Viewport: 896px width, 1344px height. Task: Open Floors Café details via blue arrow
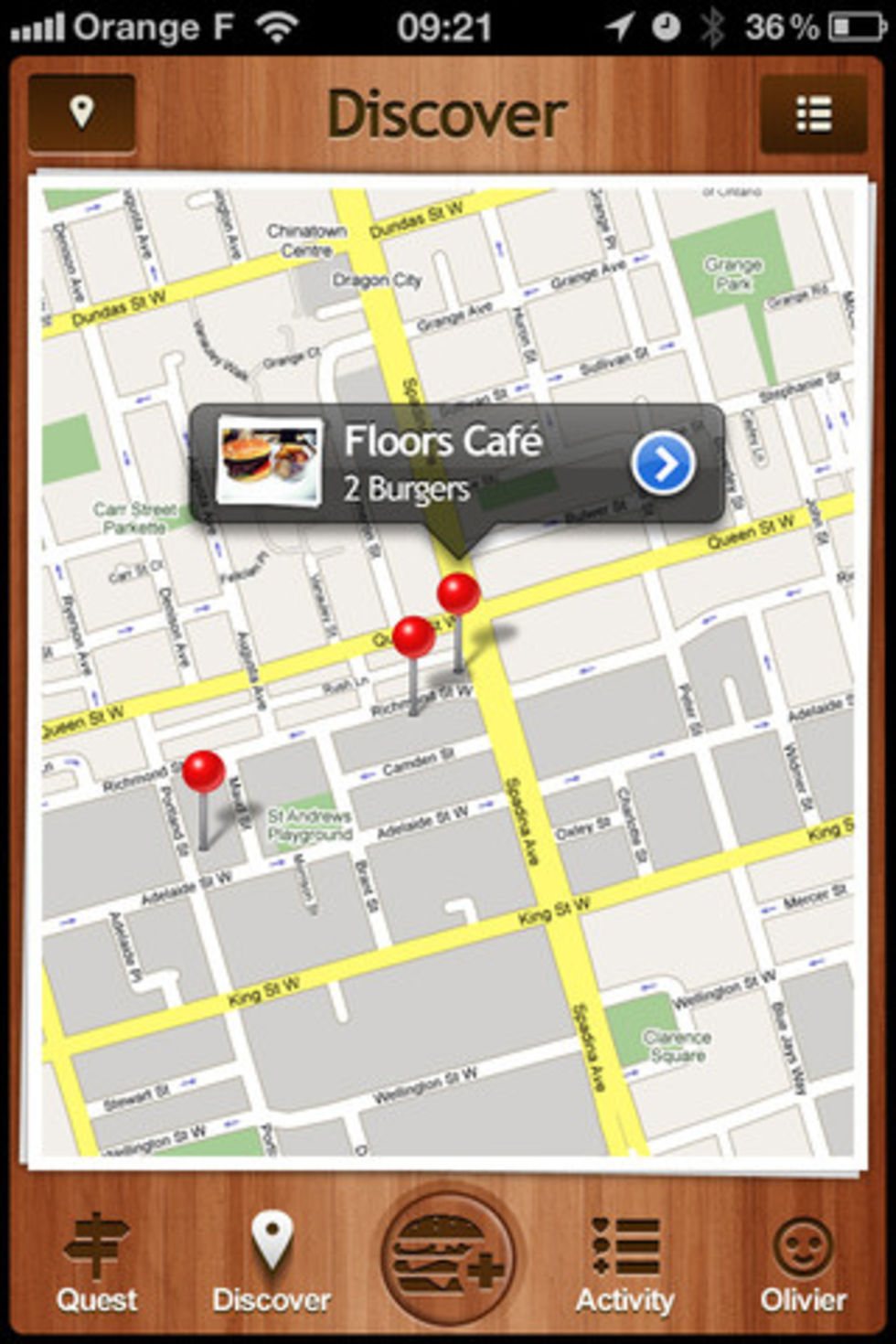click(x=663, y=464)
